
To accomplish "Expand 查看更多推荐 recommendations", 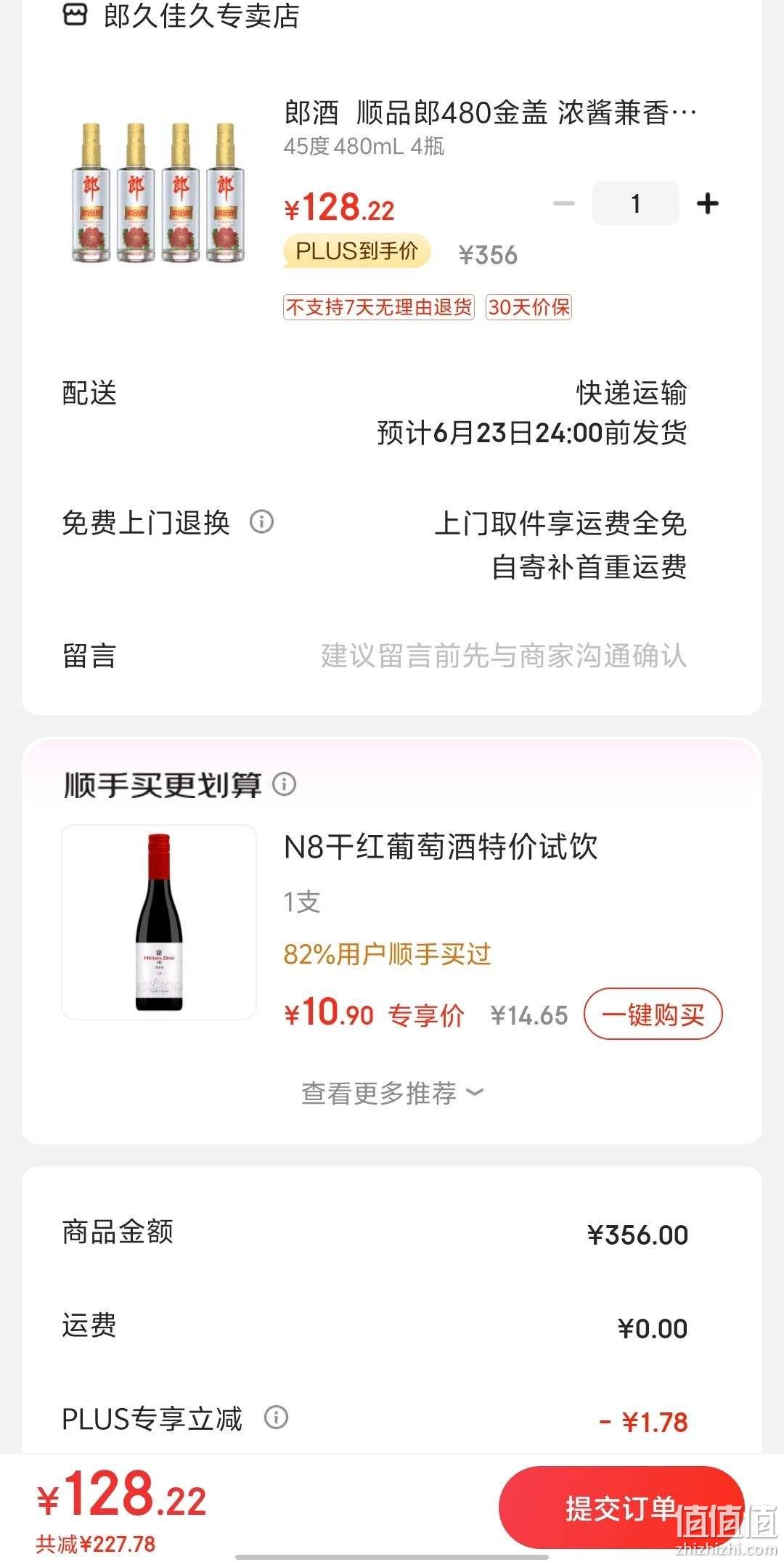I will tap(392, 1093).
